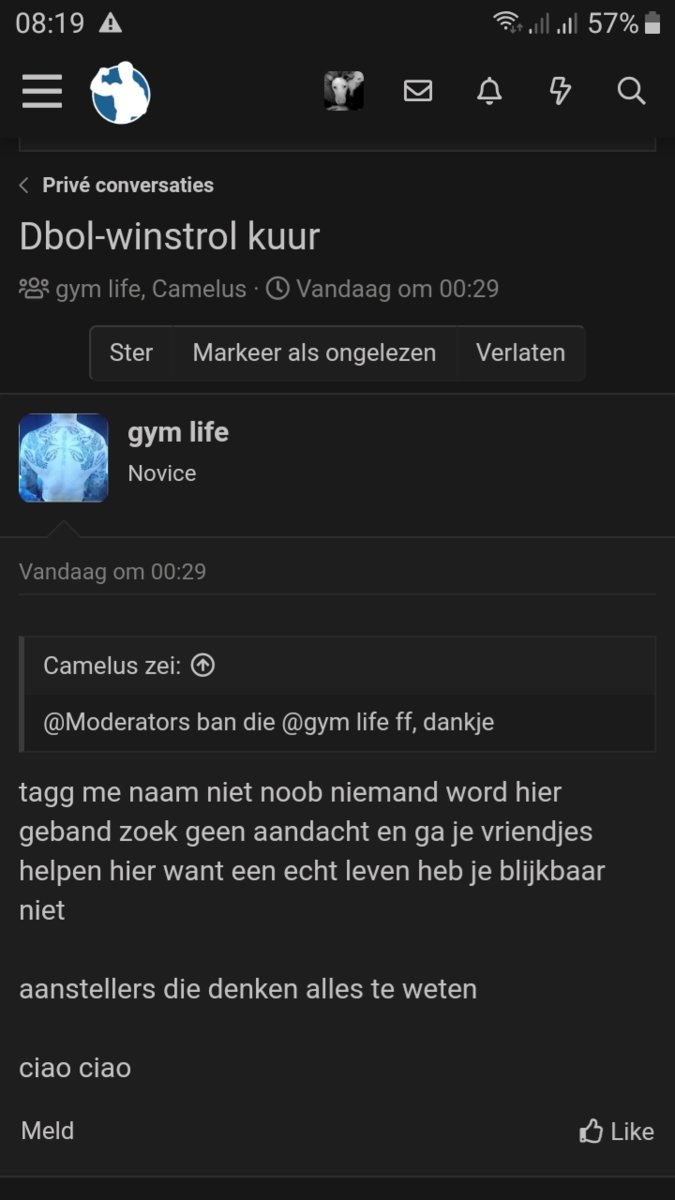This screenshot has width=675, height=1200.
Task: Select Markeer als ongelezen
Action: click(x=314, y=353)
